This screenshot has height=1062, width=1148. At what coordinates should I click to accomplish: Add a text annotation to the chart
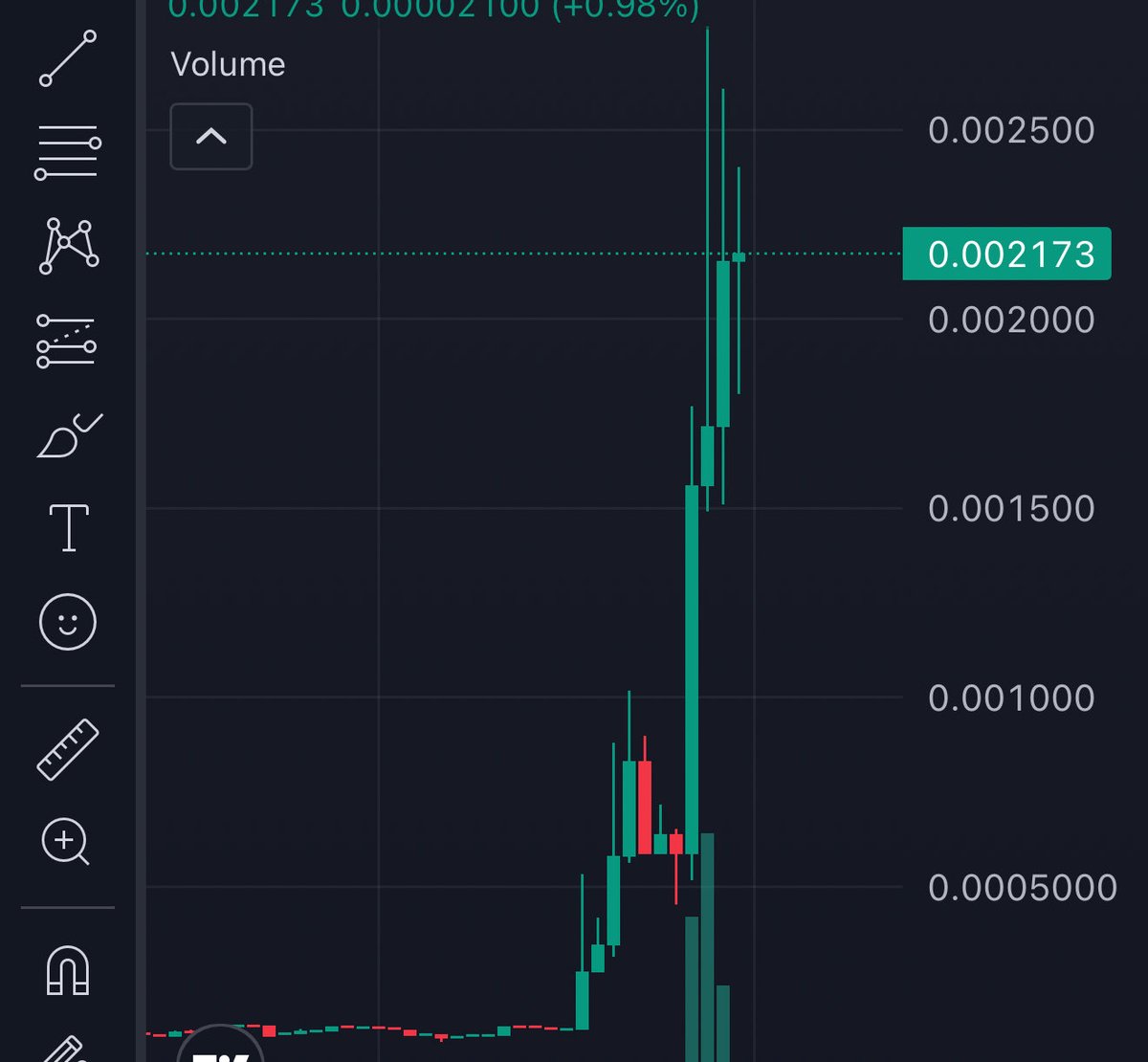click(69, 528)
